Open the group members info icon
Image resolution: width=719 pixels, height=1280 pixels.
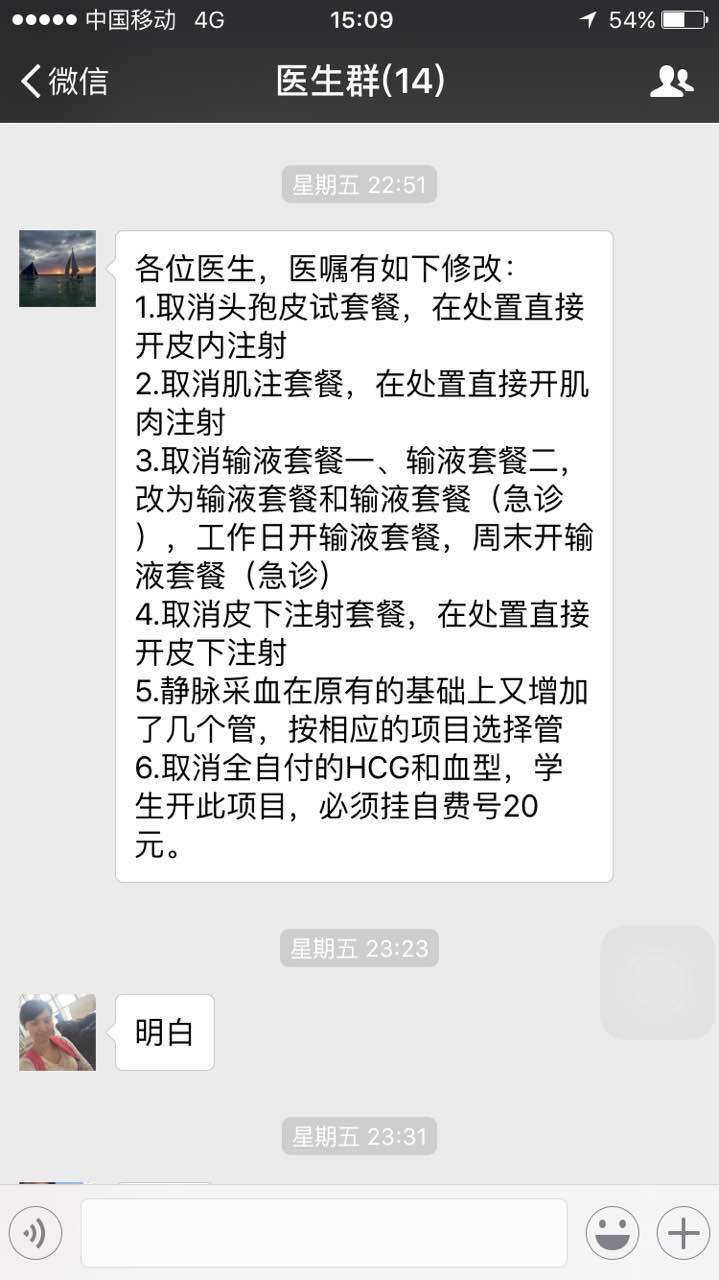(671, 82)
